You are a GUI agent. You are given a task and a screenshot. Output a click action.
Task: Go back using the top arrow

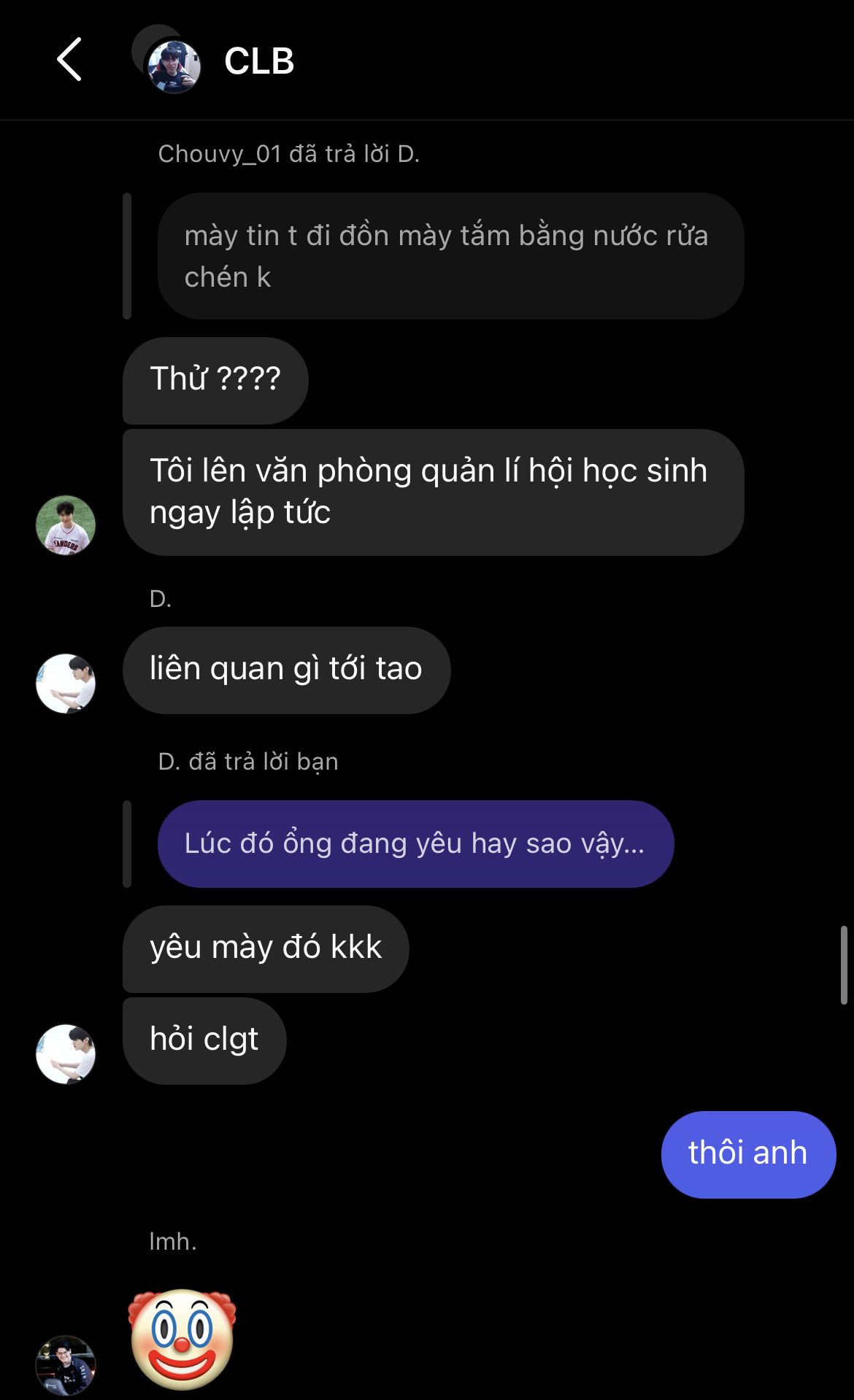point(69,59)
